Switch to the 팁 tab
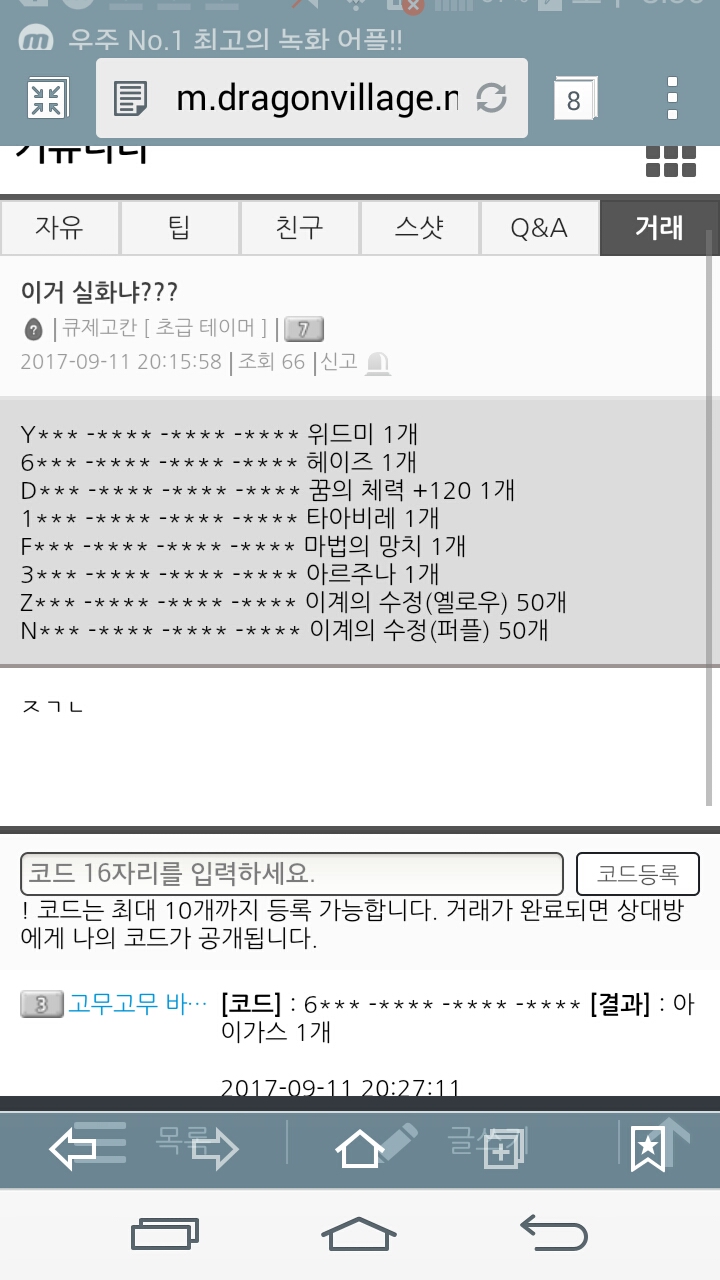 (x=179, y=228)
